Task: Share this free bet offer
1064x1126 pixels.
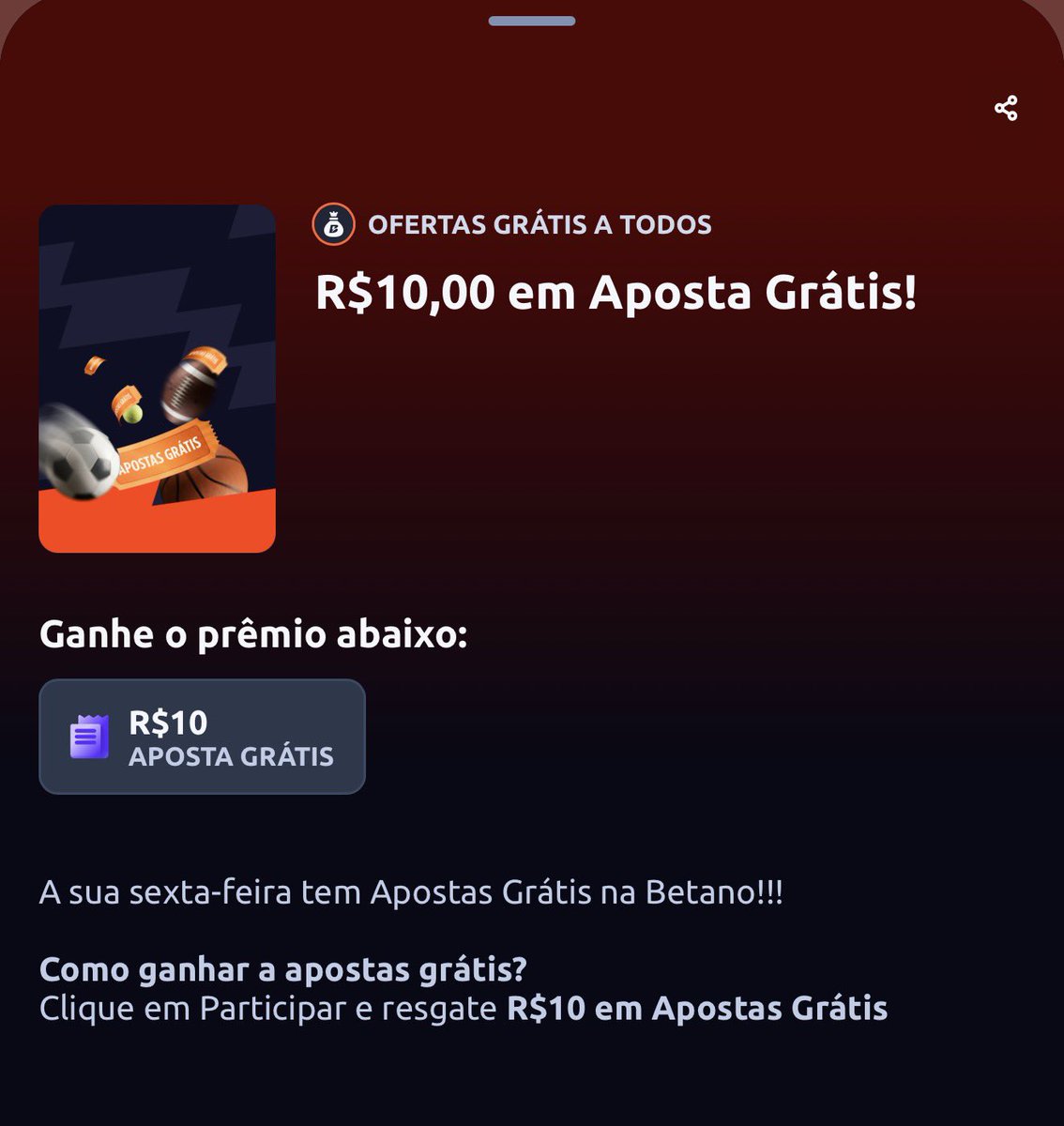Action: tap(1006, 109)
